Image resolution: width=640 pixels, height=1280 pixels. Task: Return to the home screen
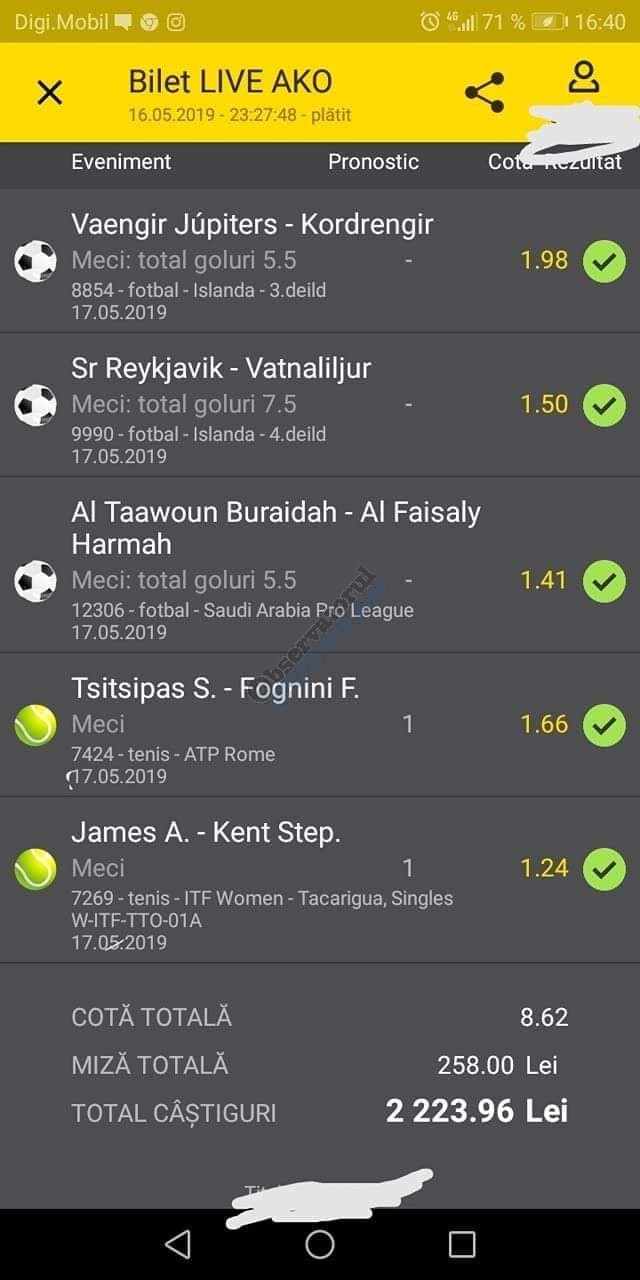320,1243
